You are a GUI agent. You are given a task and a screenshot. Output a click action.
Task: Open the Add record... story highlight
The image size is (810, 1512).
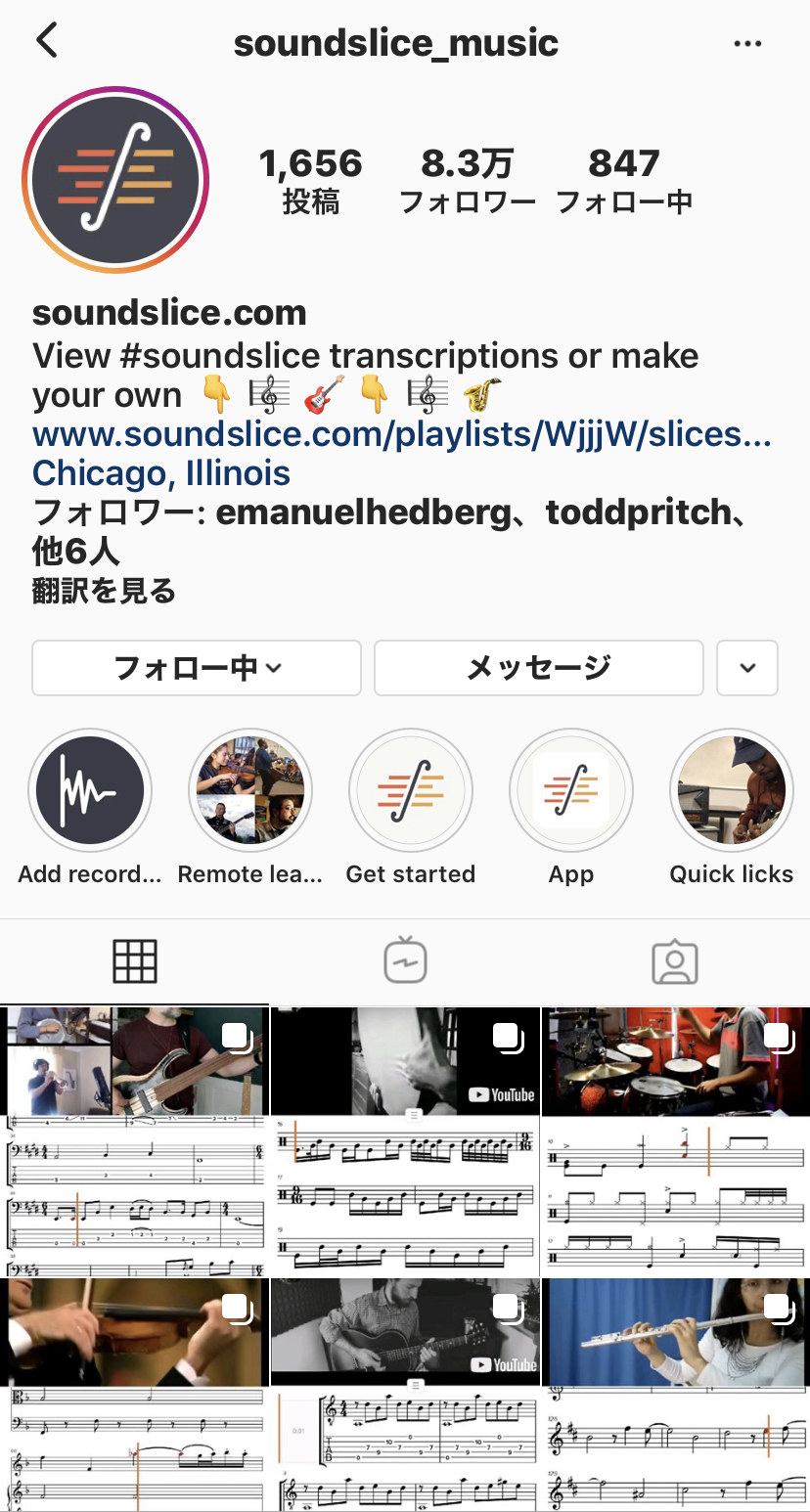click(x=90, y=790)
